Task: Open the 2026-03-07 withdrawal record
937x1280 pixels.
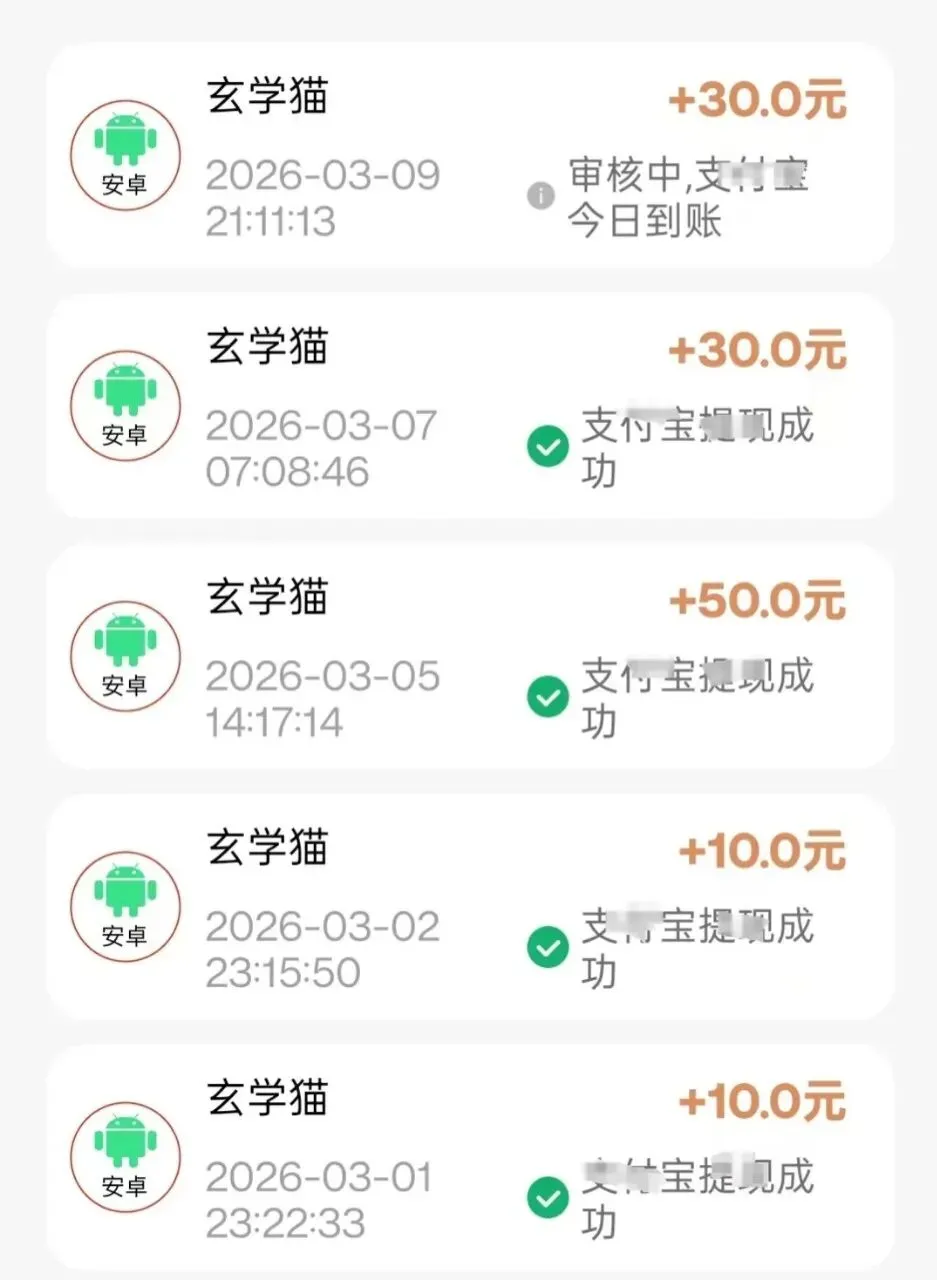Action: [468, 406]
